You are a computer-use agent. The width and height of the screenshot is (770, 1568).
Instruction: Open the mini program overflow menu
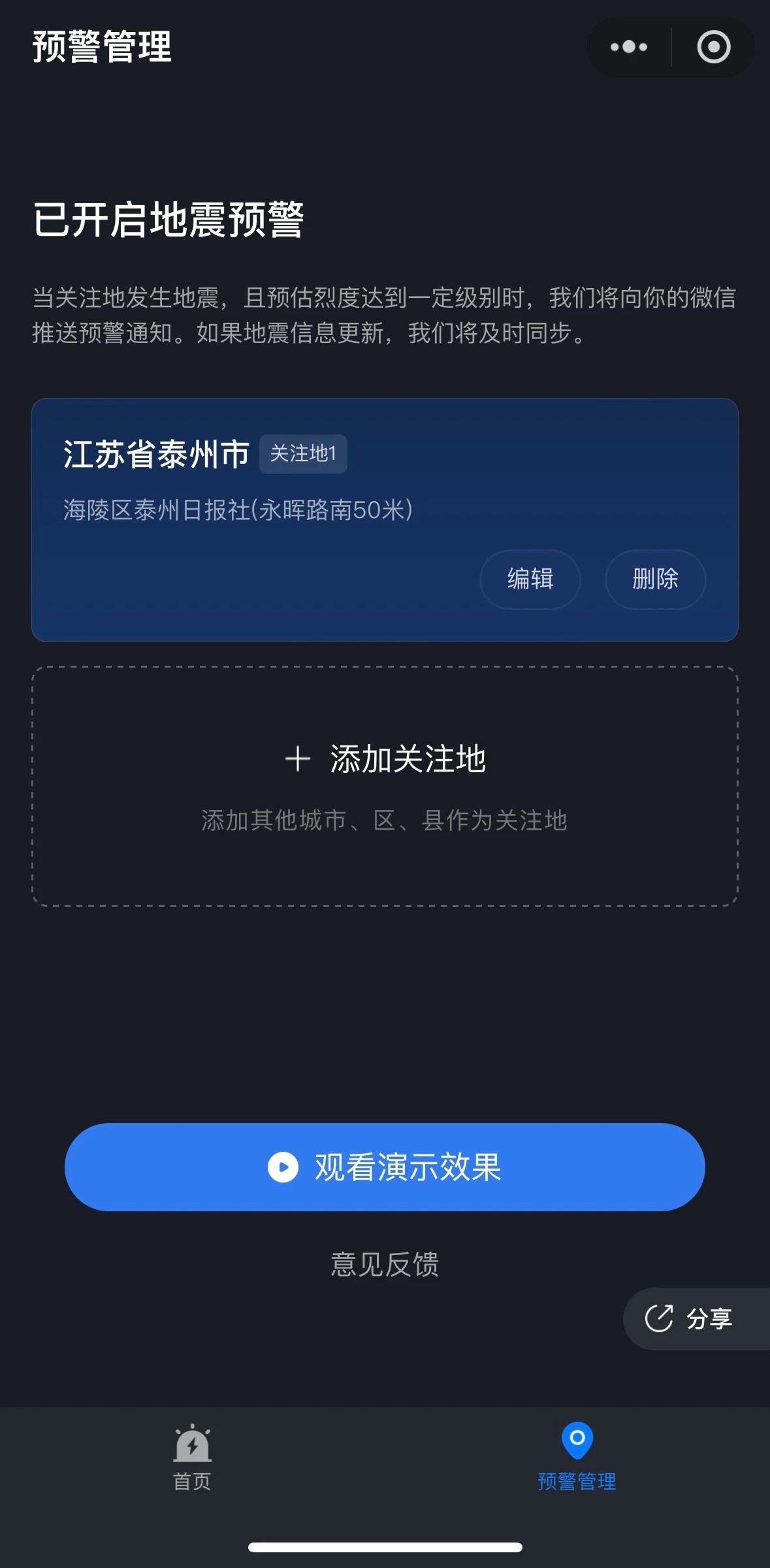pyautogui.click(x=628, y=47)
